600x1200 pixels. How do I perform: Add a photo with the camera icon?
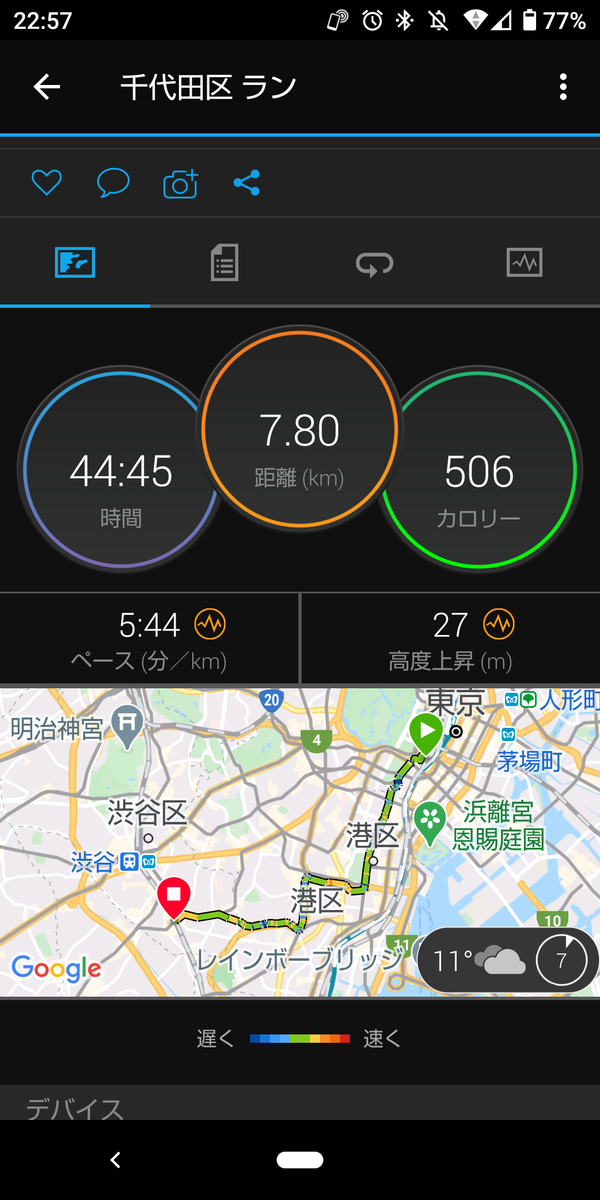tap(180, 183)
